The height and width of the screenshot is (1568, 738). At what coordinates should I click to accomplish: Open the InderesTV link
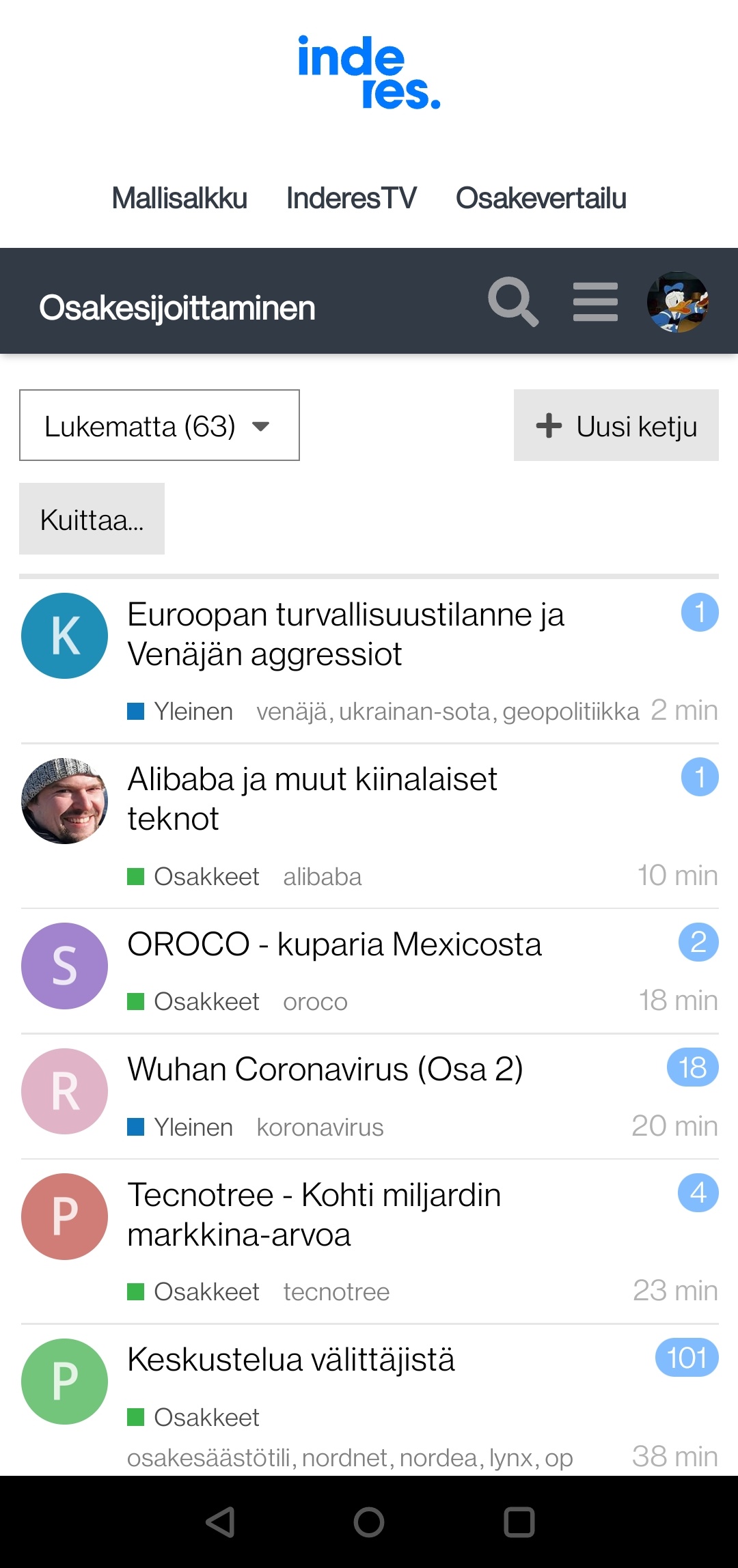coord(351,198)
